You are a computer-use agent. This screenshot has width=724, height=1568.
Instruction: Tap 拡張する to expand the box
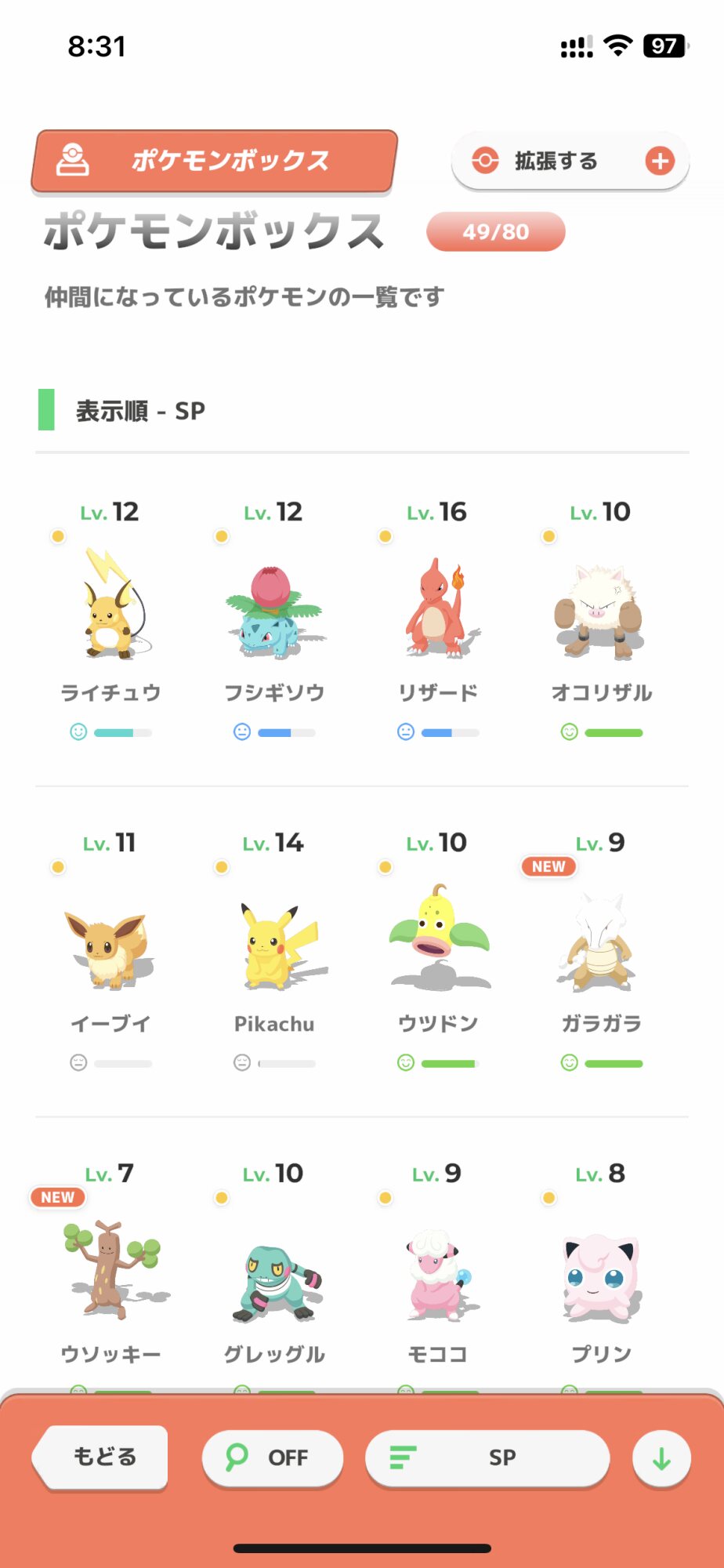click(570, 162)
